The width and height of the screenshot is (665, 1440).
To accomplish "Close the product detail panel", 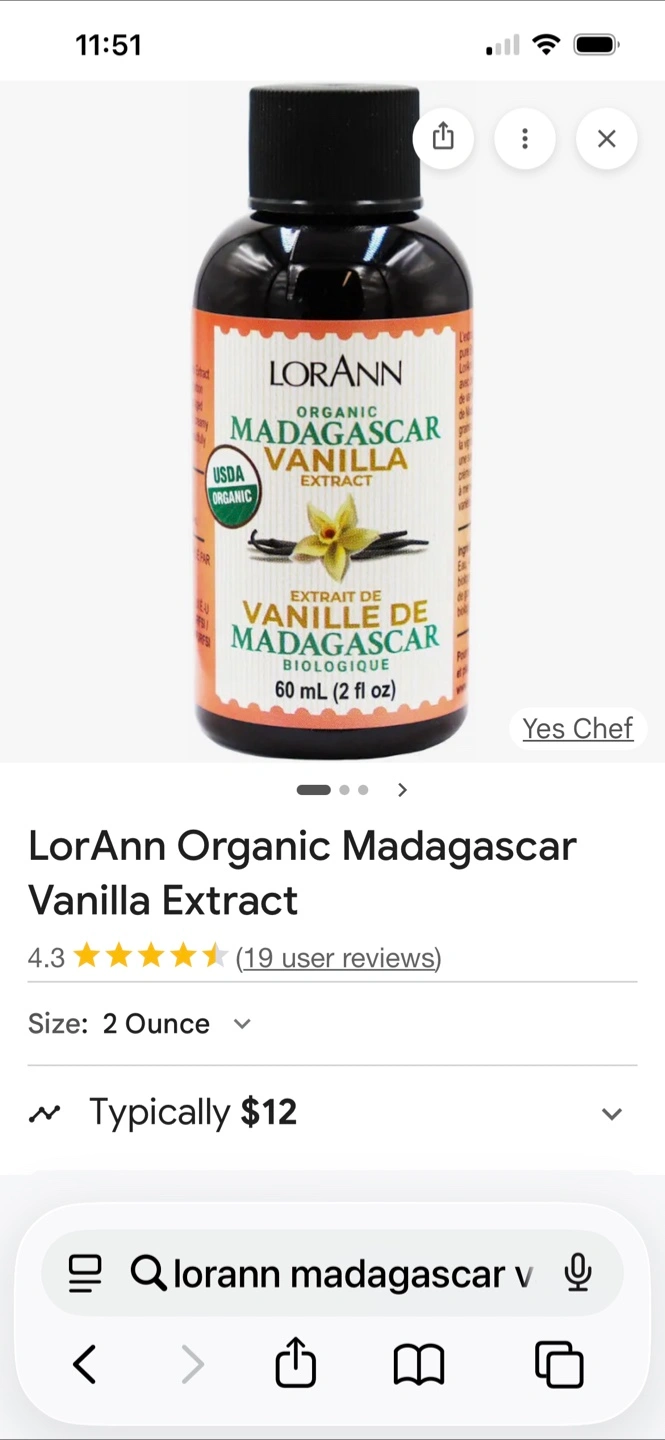I will [x=606, y=138].
